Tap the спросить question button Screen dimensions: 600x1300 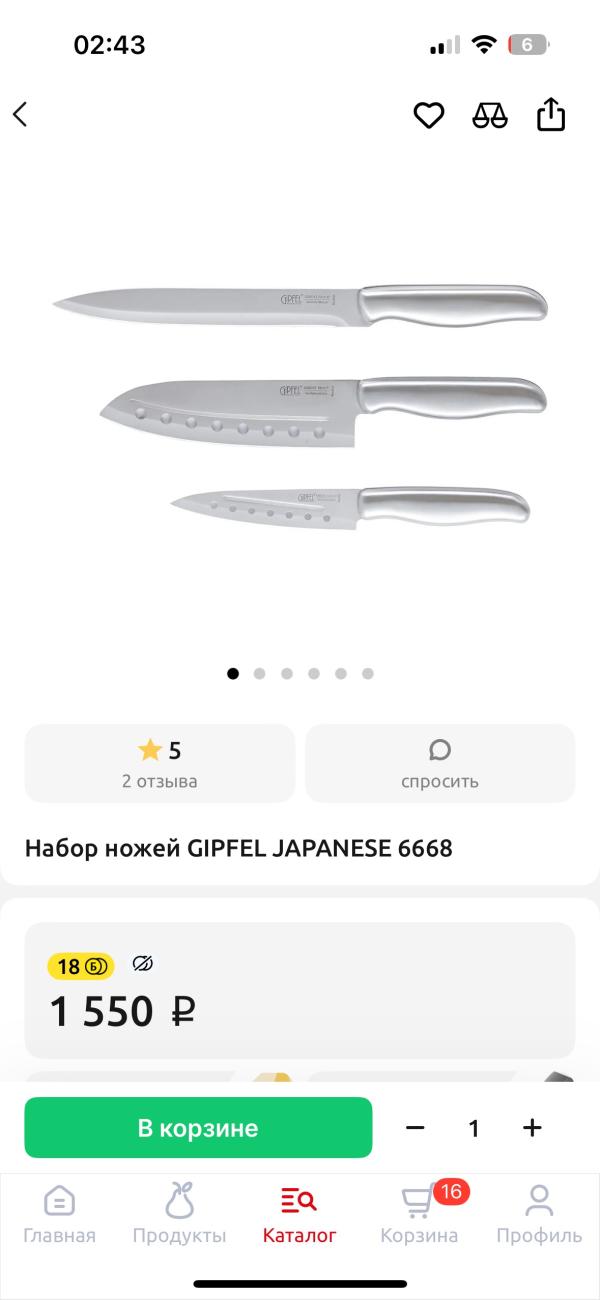pos(440,764)
